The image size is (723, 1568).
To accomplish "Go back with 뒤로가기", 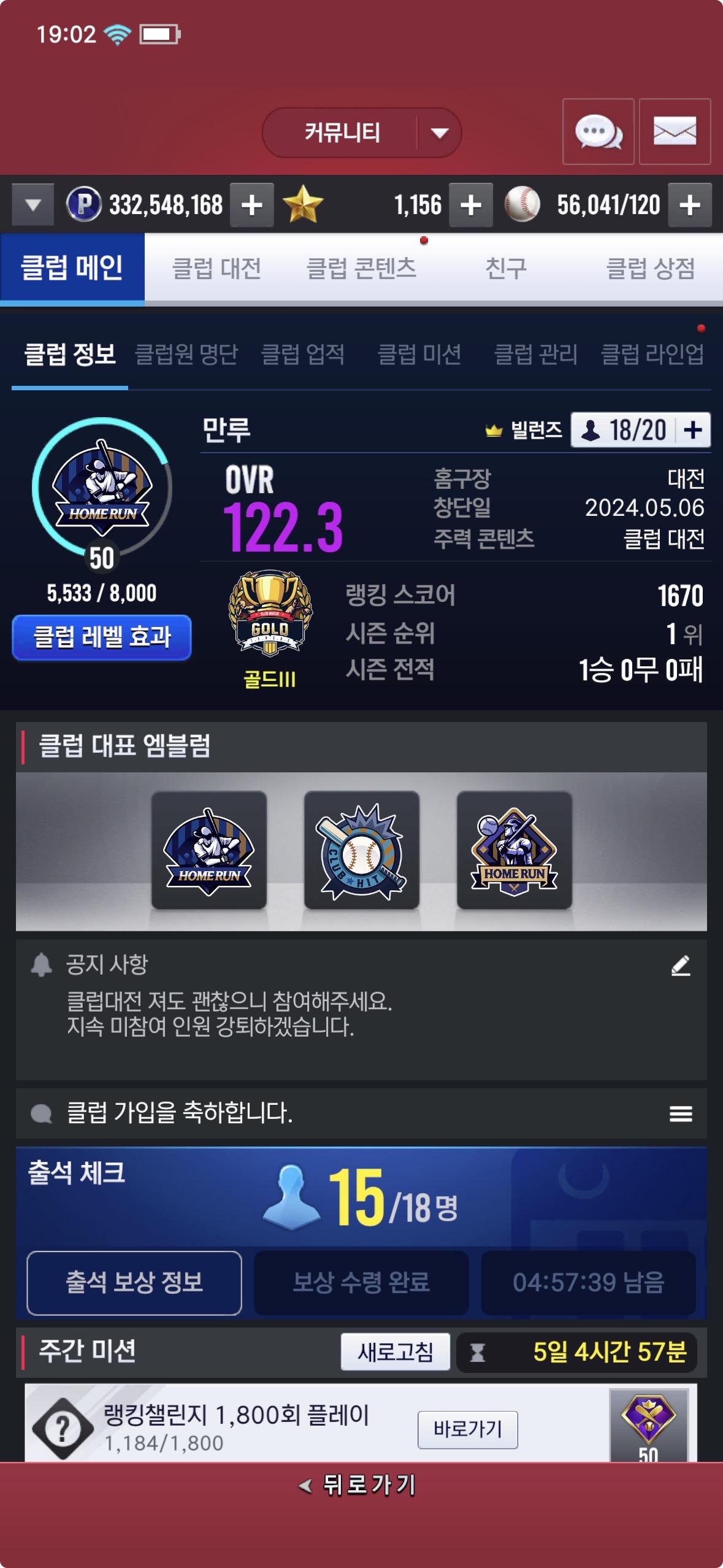I will (x=358, y=1485).
